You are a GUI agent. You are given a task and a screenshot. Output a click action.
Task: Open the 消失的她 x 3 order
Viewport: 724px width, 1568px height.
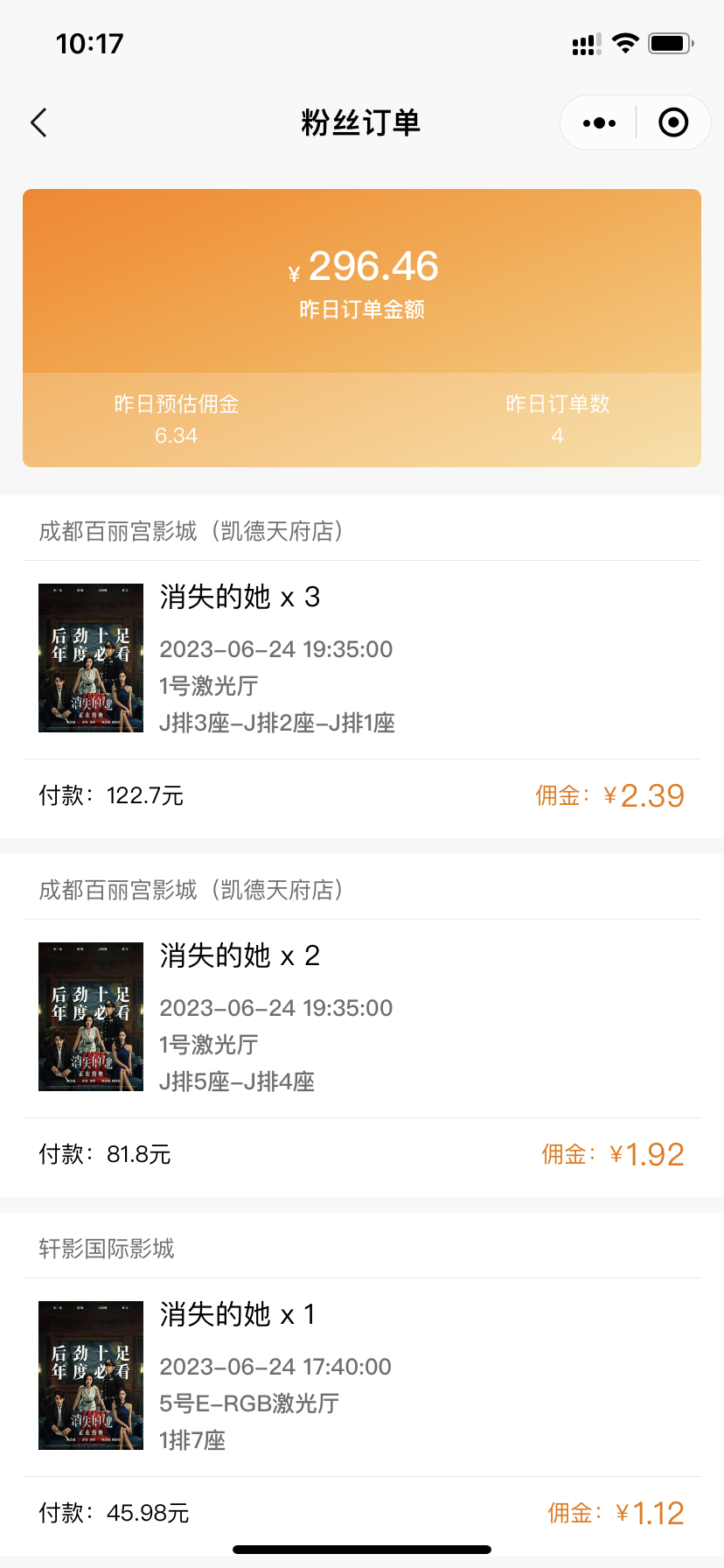[362, 658]
